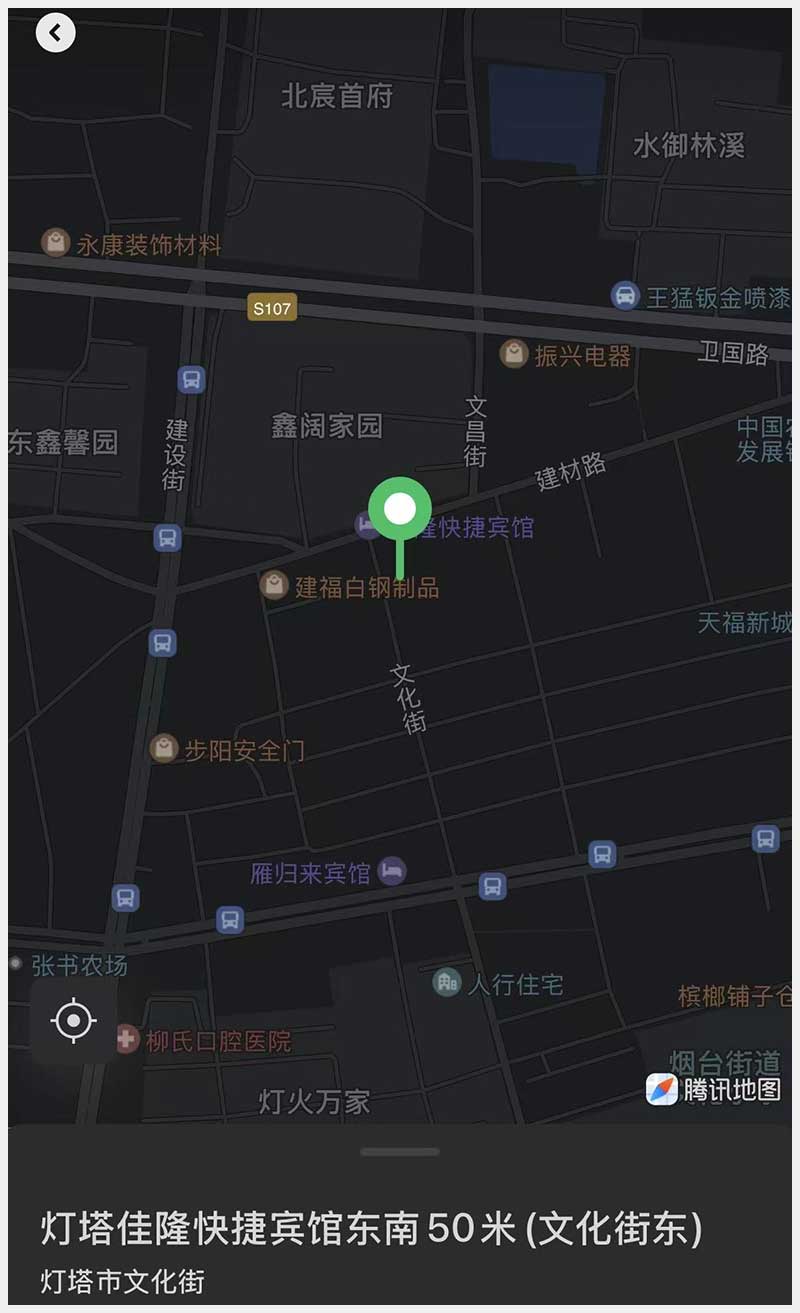
Task: Go back from the map view
Action: point(55,32)
